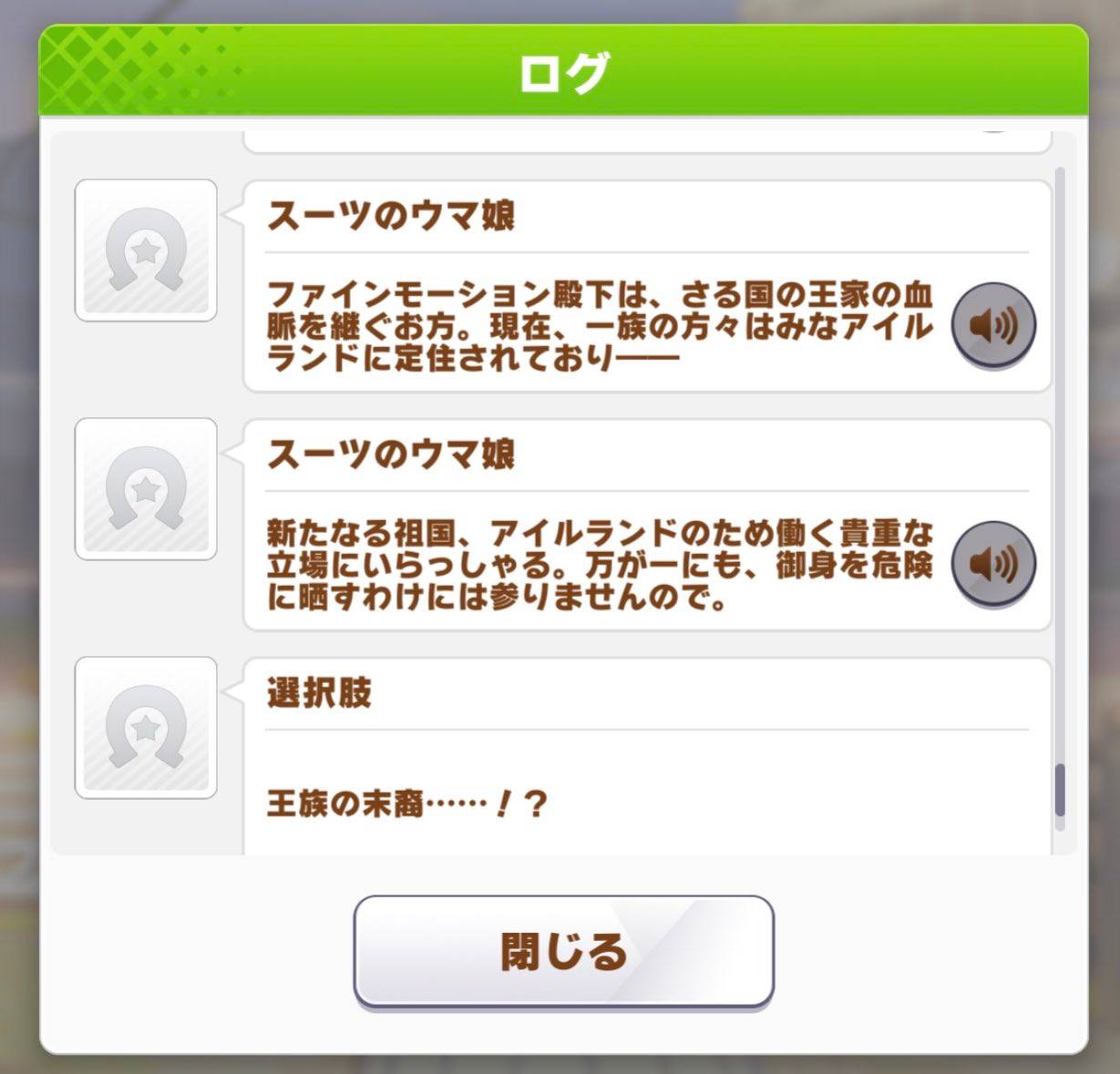Viewport: 1120px width, 1074px height.
Task: Close the log with 閉じる
Action: click(563, 952)
